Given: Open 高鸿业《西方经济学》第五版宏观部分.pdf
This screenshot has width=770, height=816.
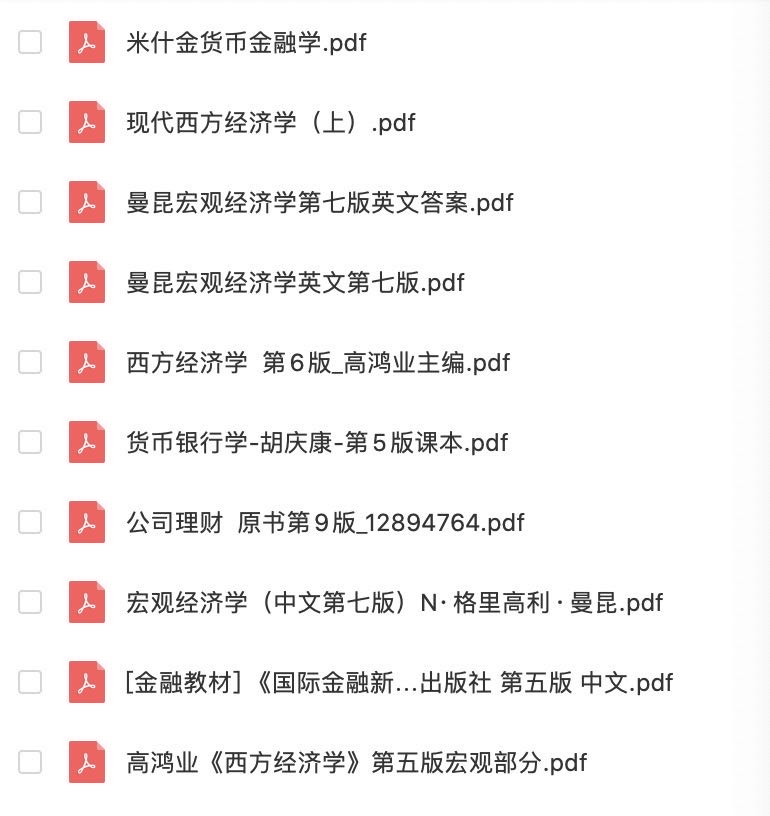Looking at the screenshot, I should coord(356,763).
